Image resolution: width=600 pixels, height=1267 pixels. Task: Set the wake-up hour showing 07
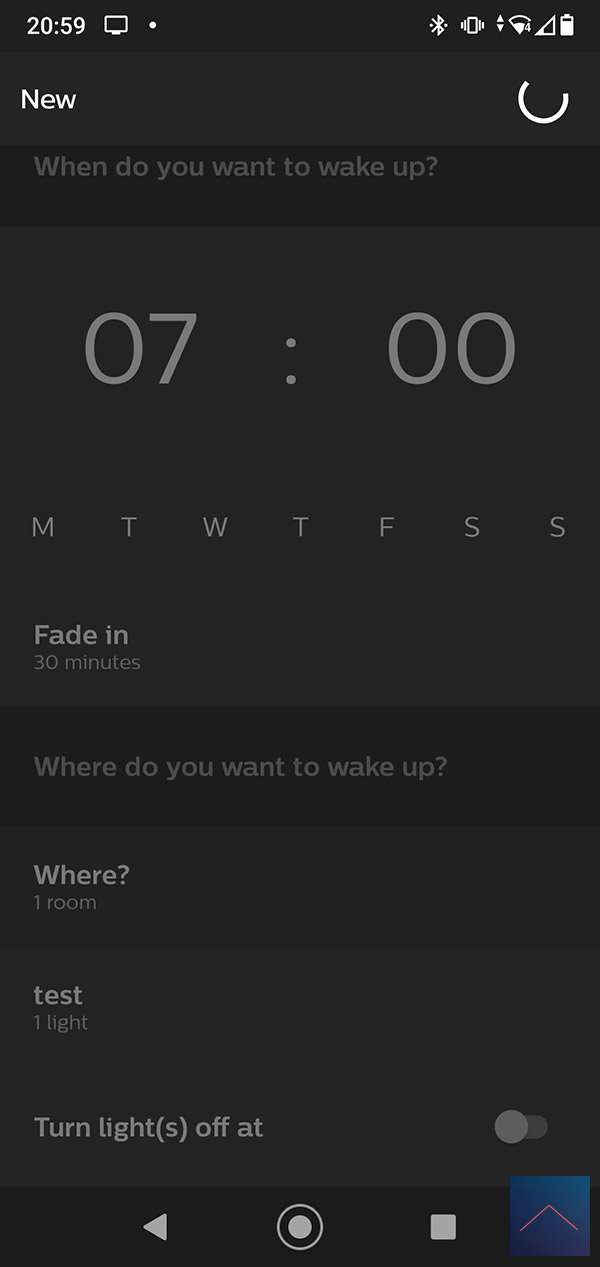click(x=140, y=350)
